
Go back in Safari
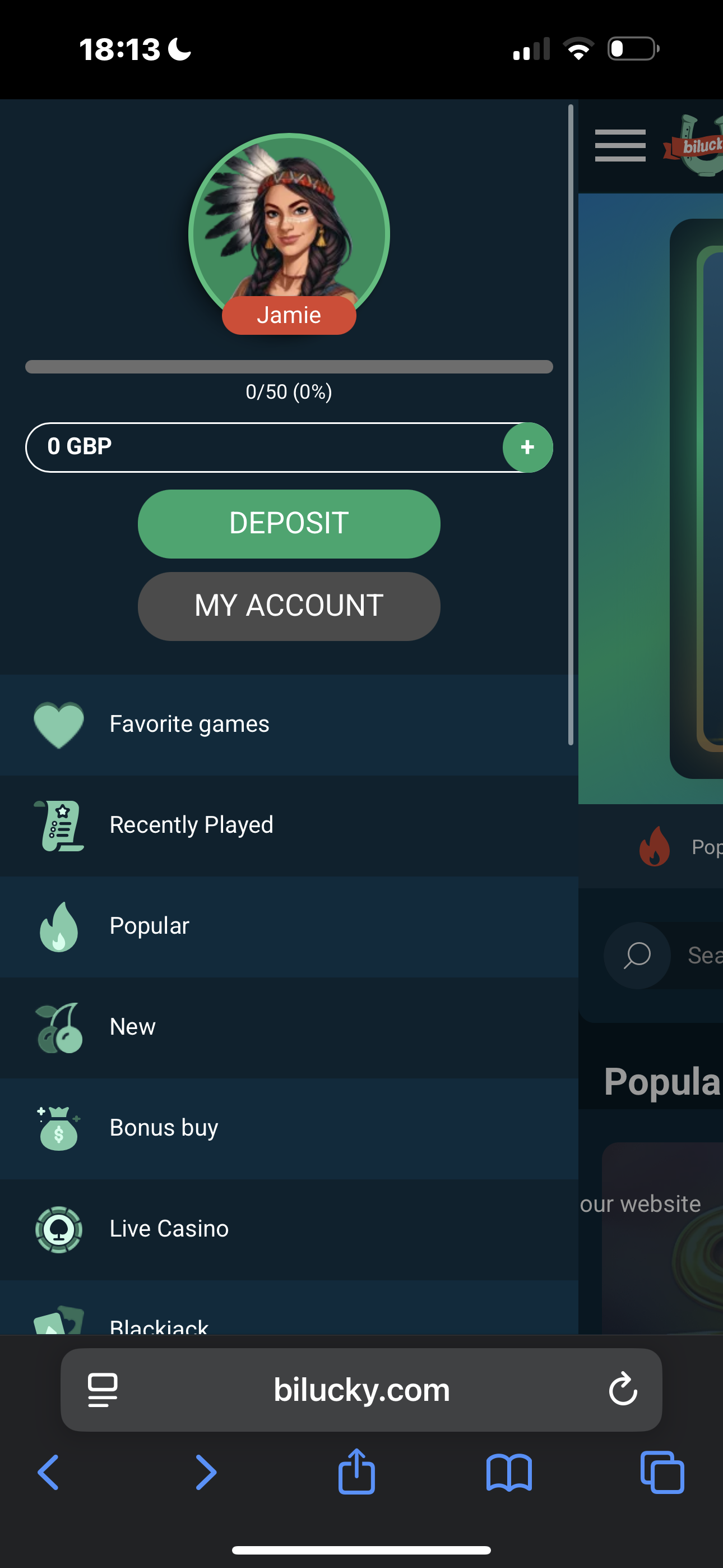pyautogui.click(x=49, y=1473)
